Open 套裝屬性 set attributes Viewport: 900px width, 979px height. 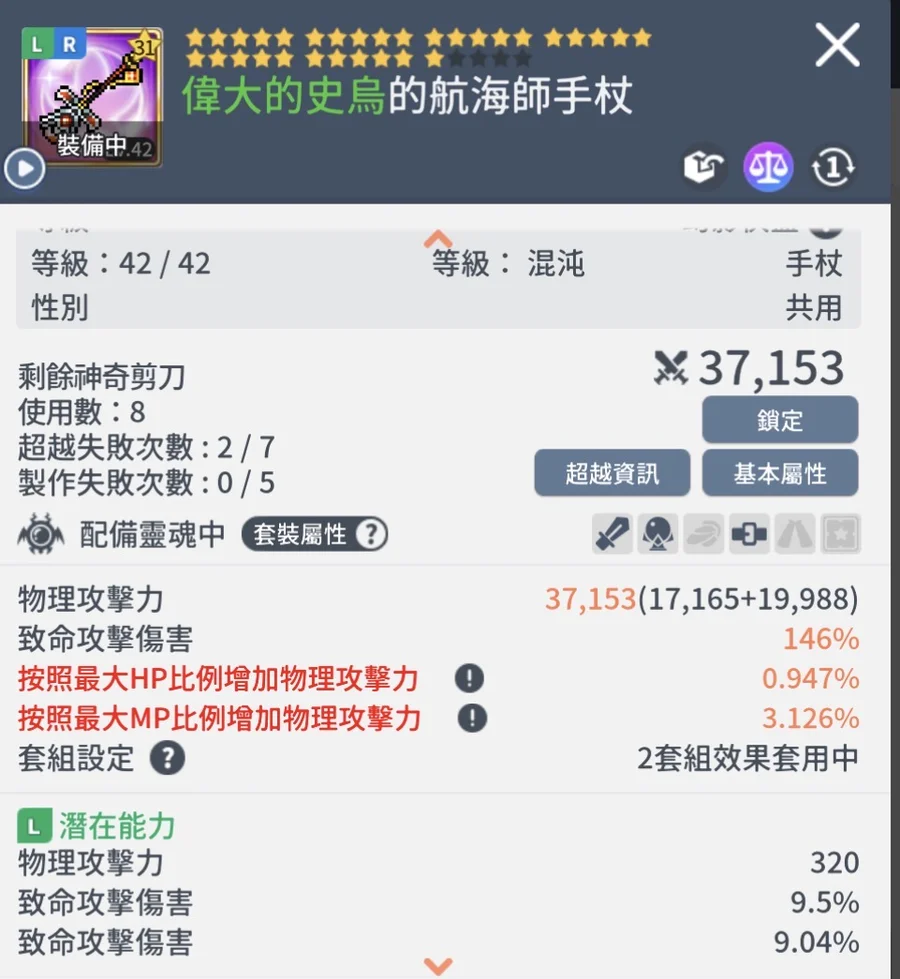(x=314, y=535)
